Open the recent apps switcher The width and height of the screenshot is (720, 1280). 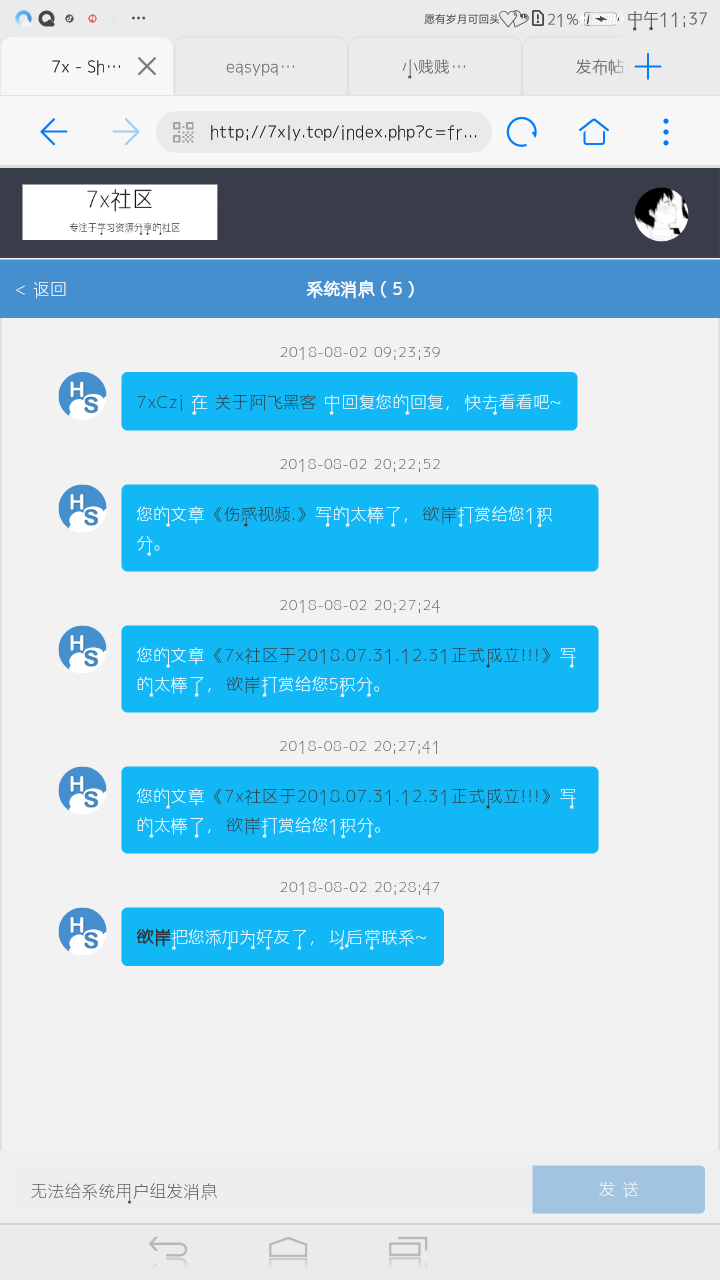pyautogui.click(x=407, y=1250)
